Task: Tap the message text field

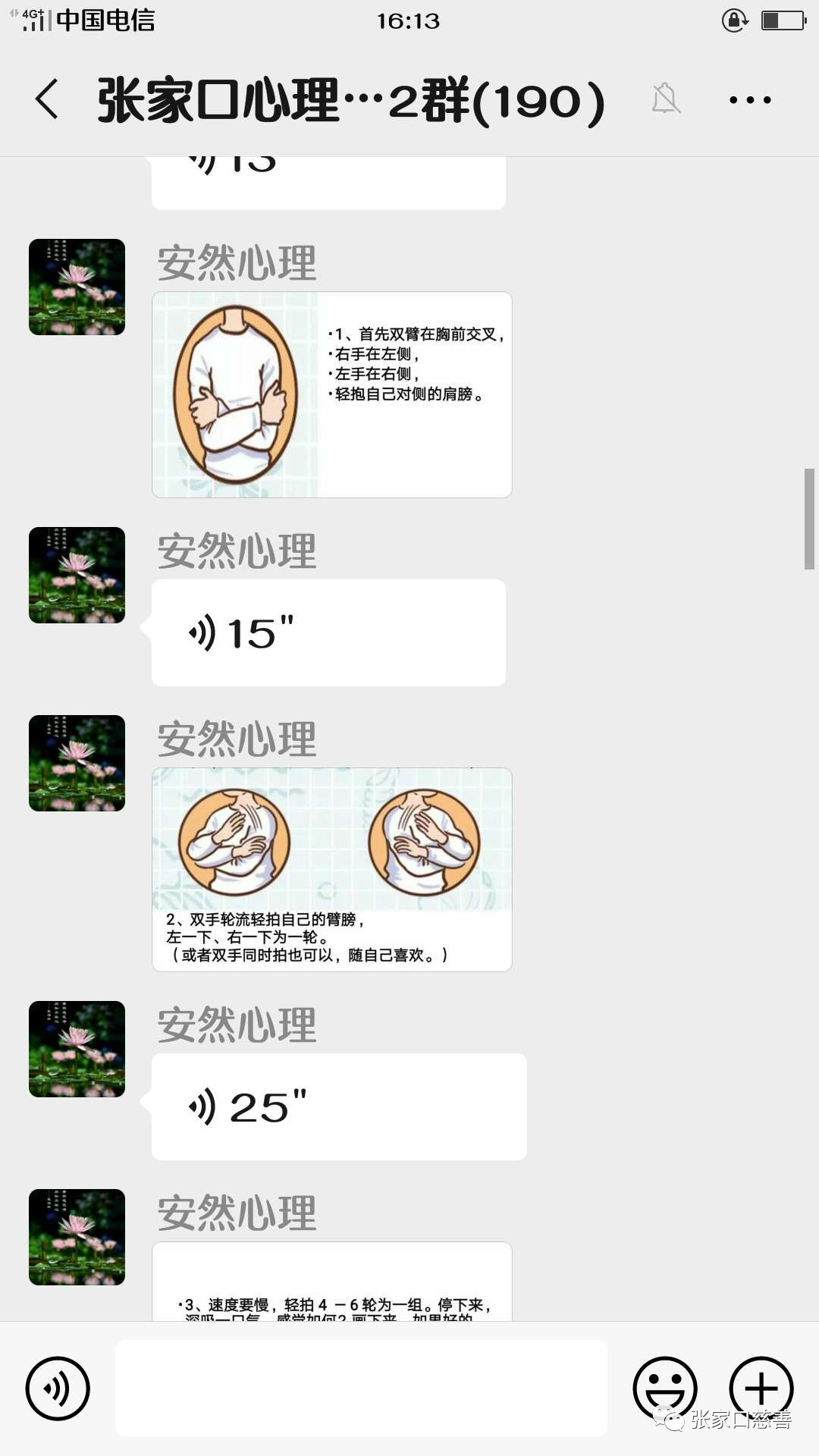Action: point(361,1388)
